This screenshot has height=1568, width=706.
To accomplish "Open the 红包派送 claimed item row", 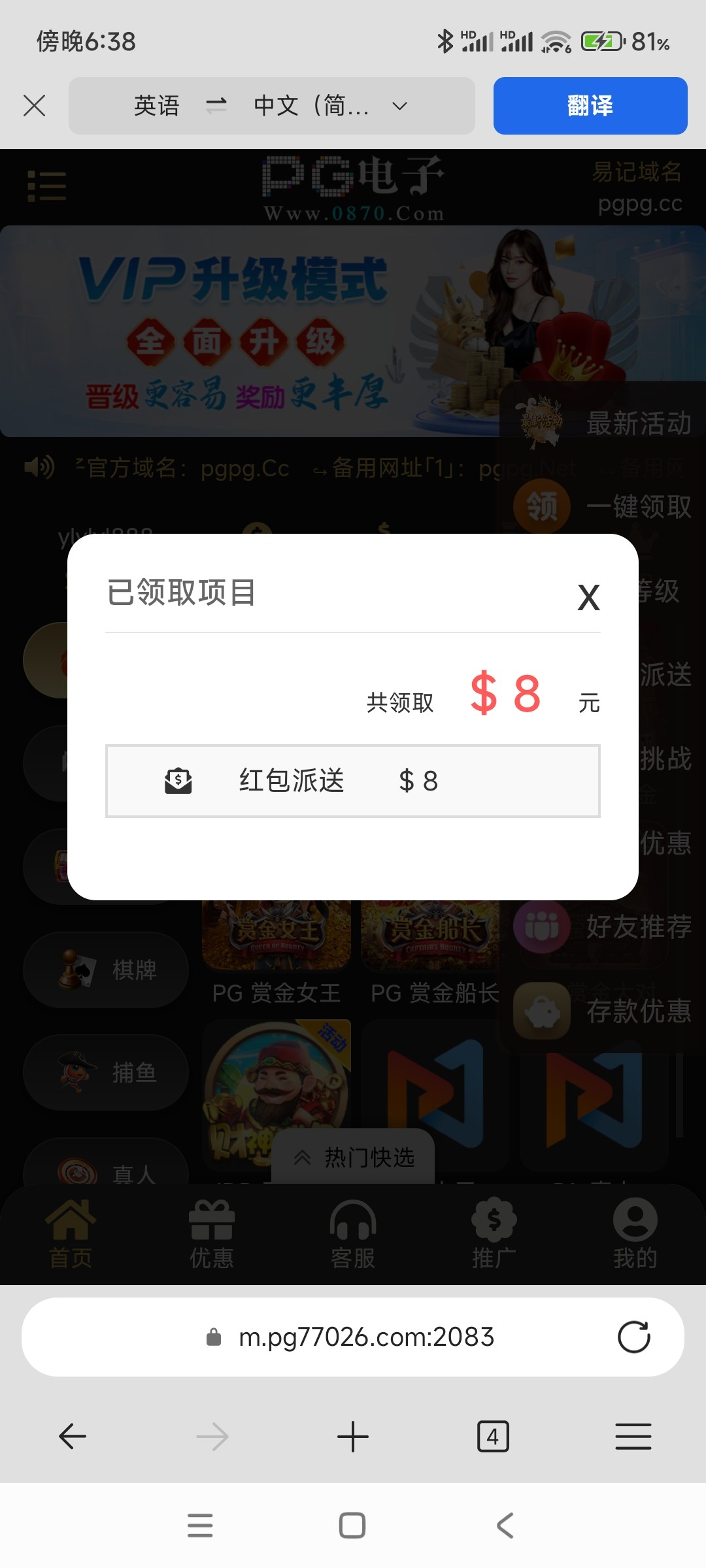I will pyautogui.click(x=353, y=781).
